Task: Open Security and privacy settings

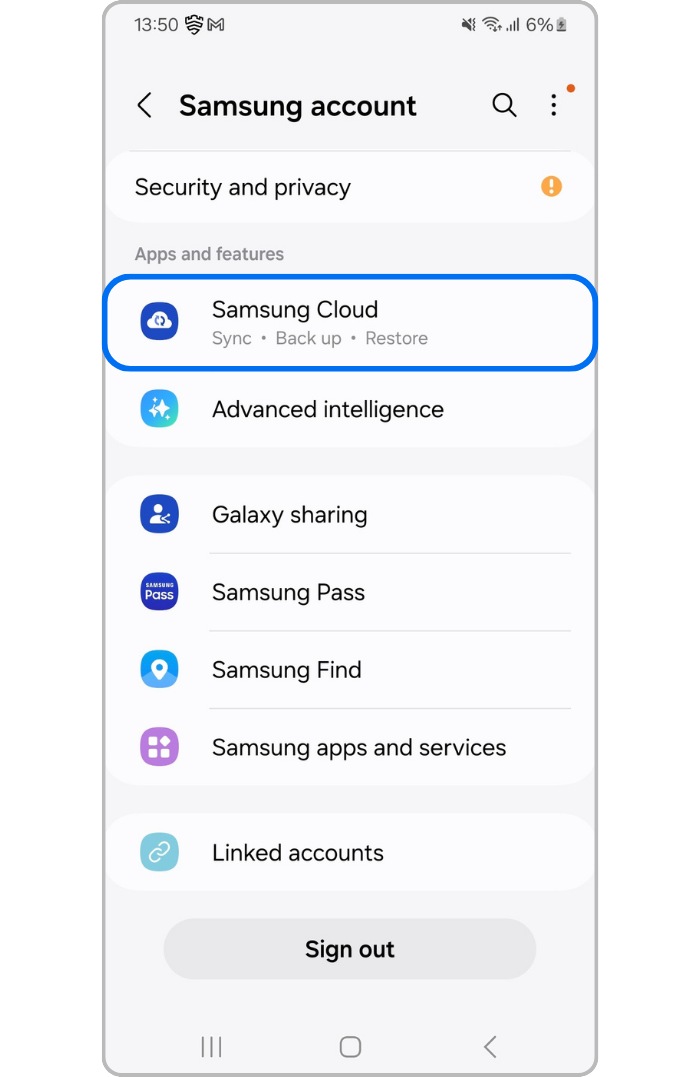Action: [349, 187]
